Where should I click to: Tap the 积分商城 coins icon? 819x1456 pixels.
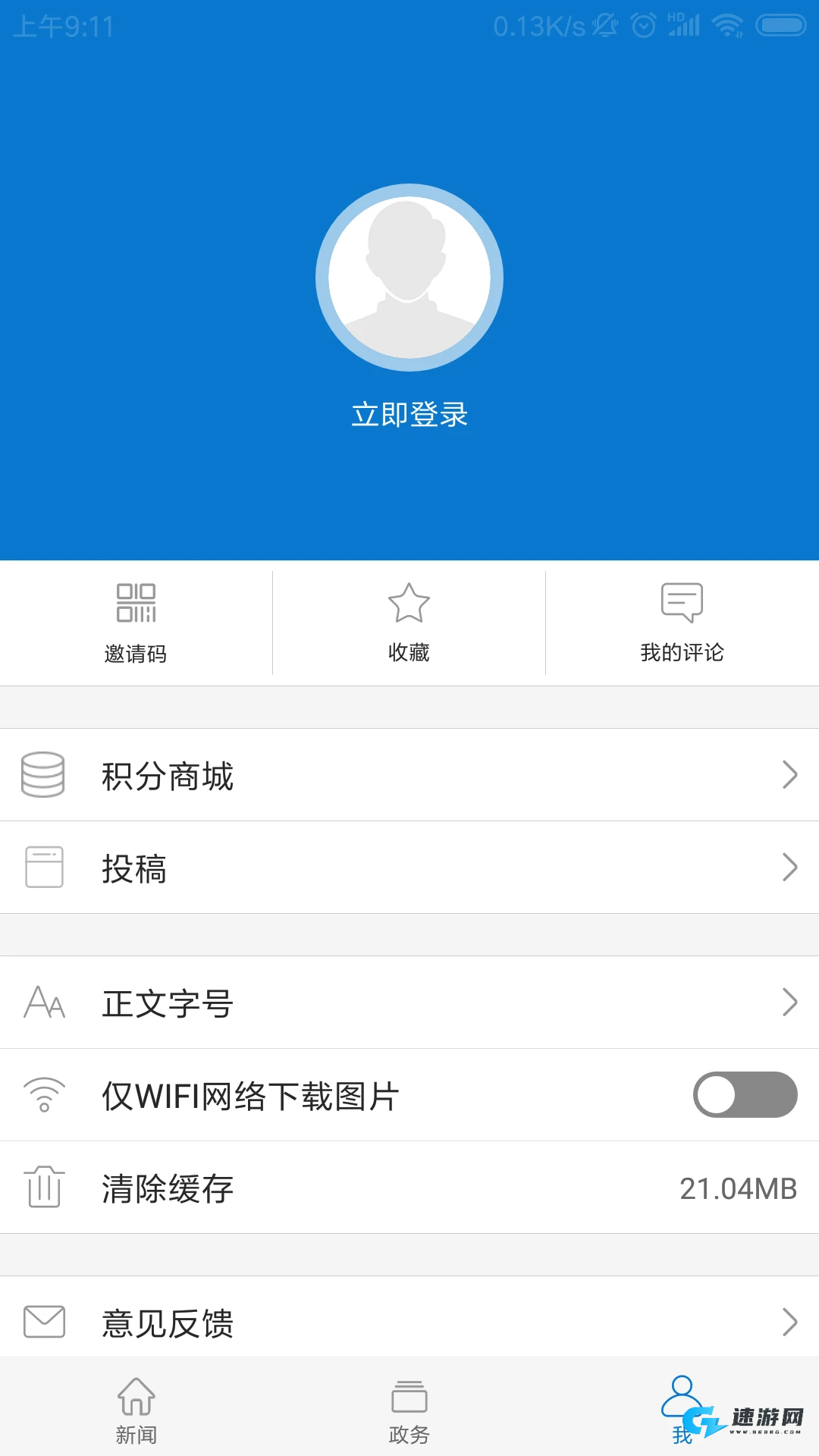click(x=43, y=775)
